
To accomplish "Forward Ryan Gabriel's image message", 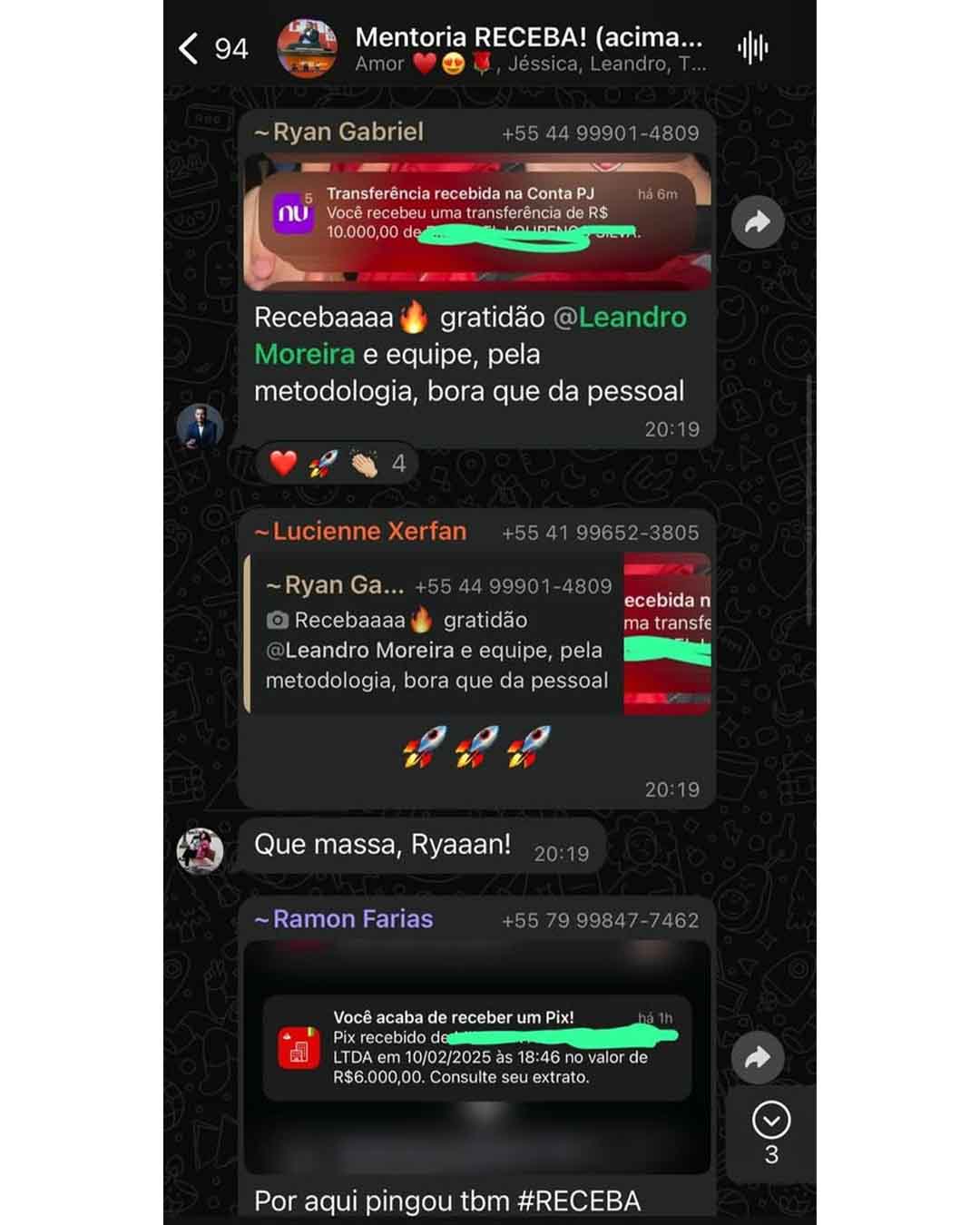I will (x=758, y=222).
